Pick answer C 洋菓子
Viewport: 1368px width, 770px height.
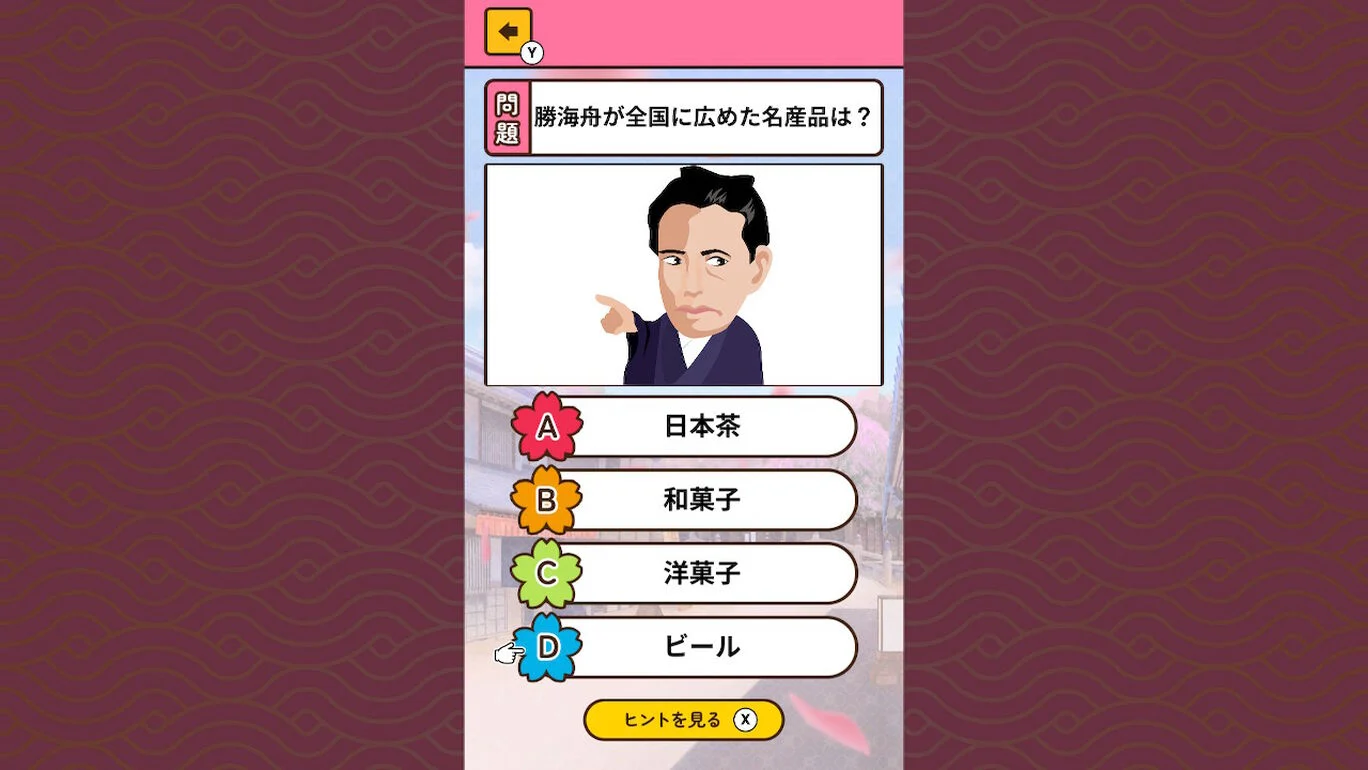tap(701, 573)
